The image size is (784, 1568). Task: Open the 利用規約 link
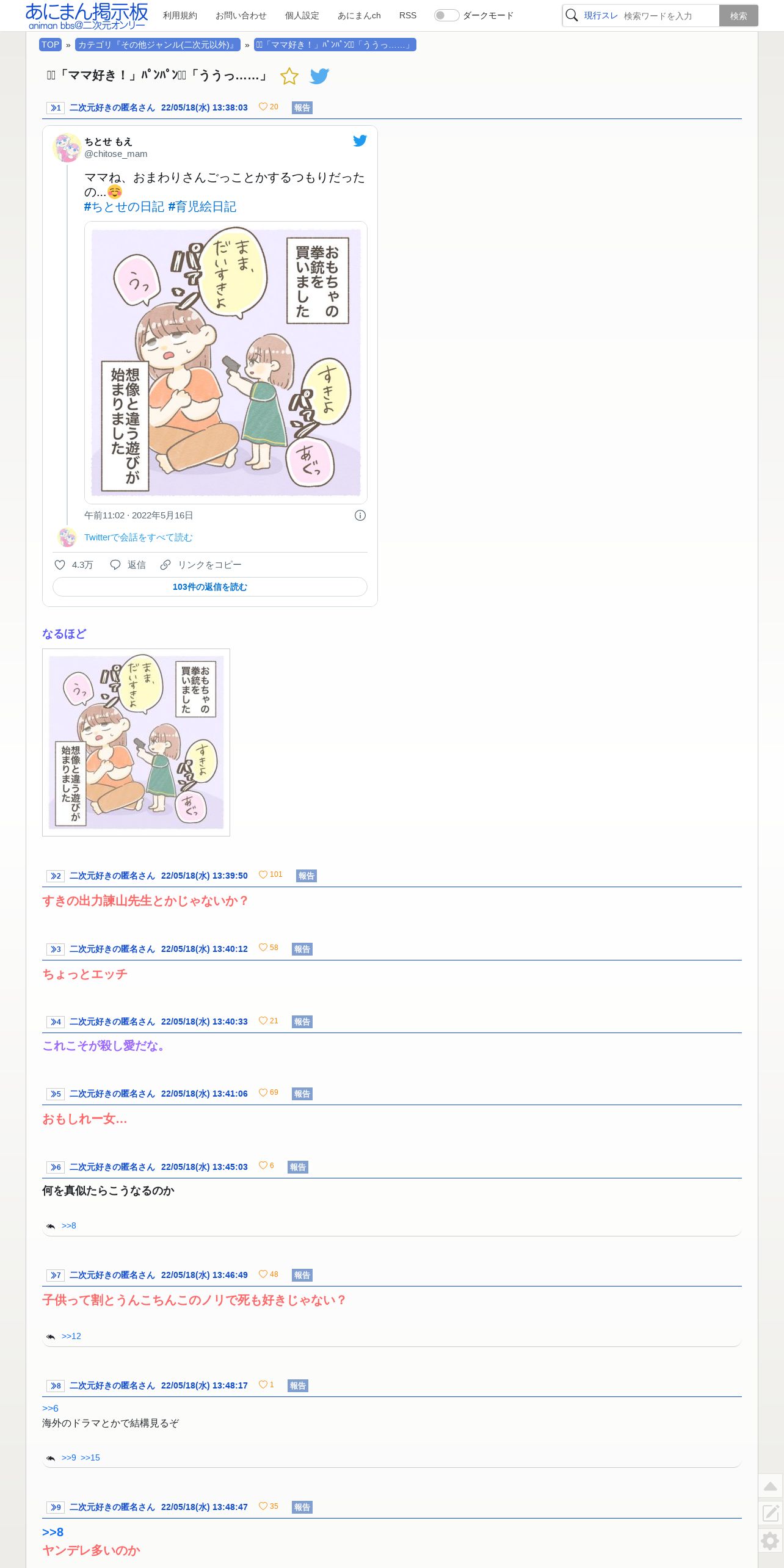[180, 15]
